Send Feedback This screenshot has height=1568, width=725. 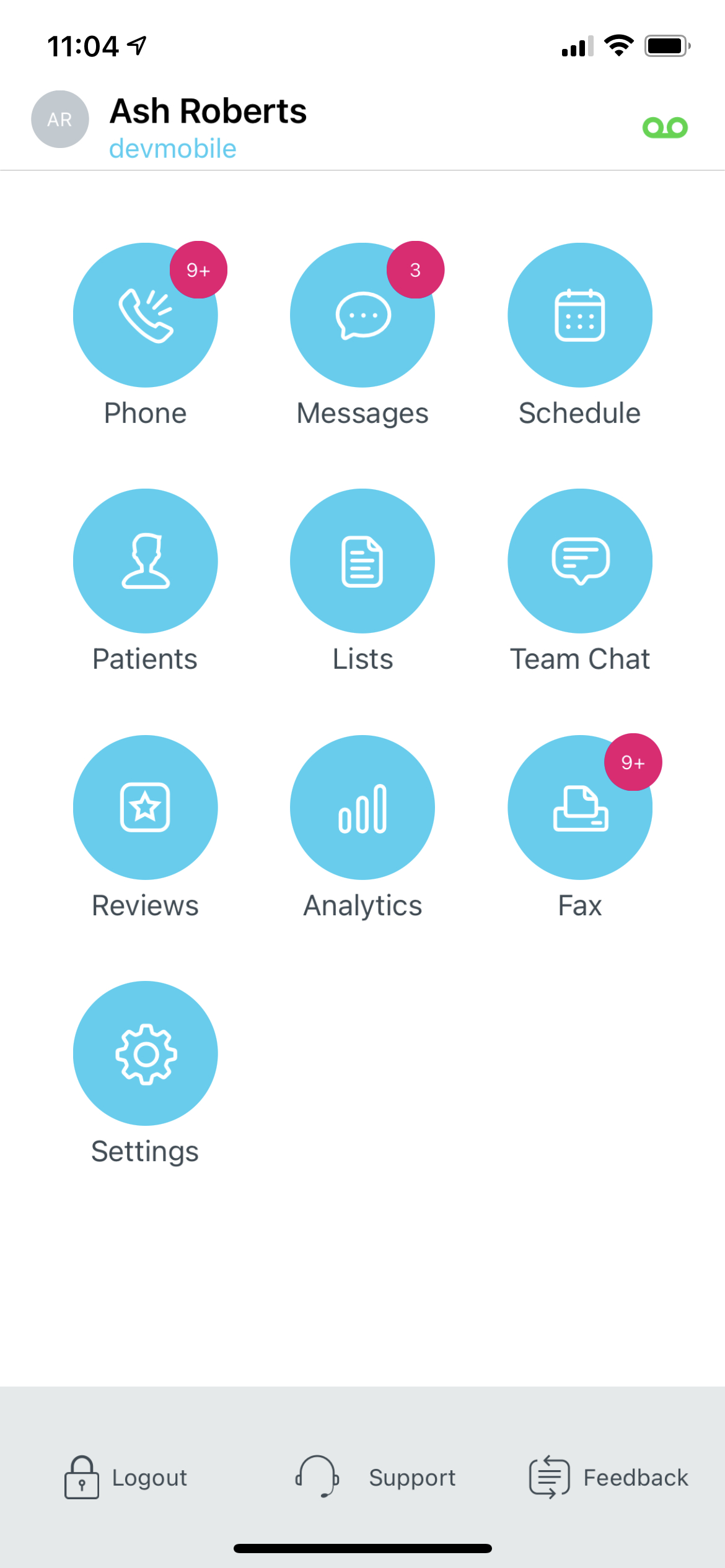click(x=609, y=1478)
